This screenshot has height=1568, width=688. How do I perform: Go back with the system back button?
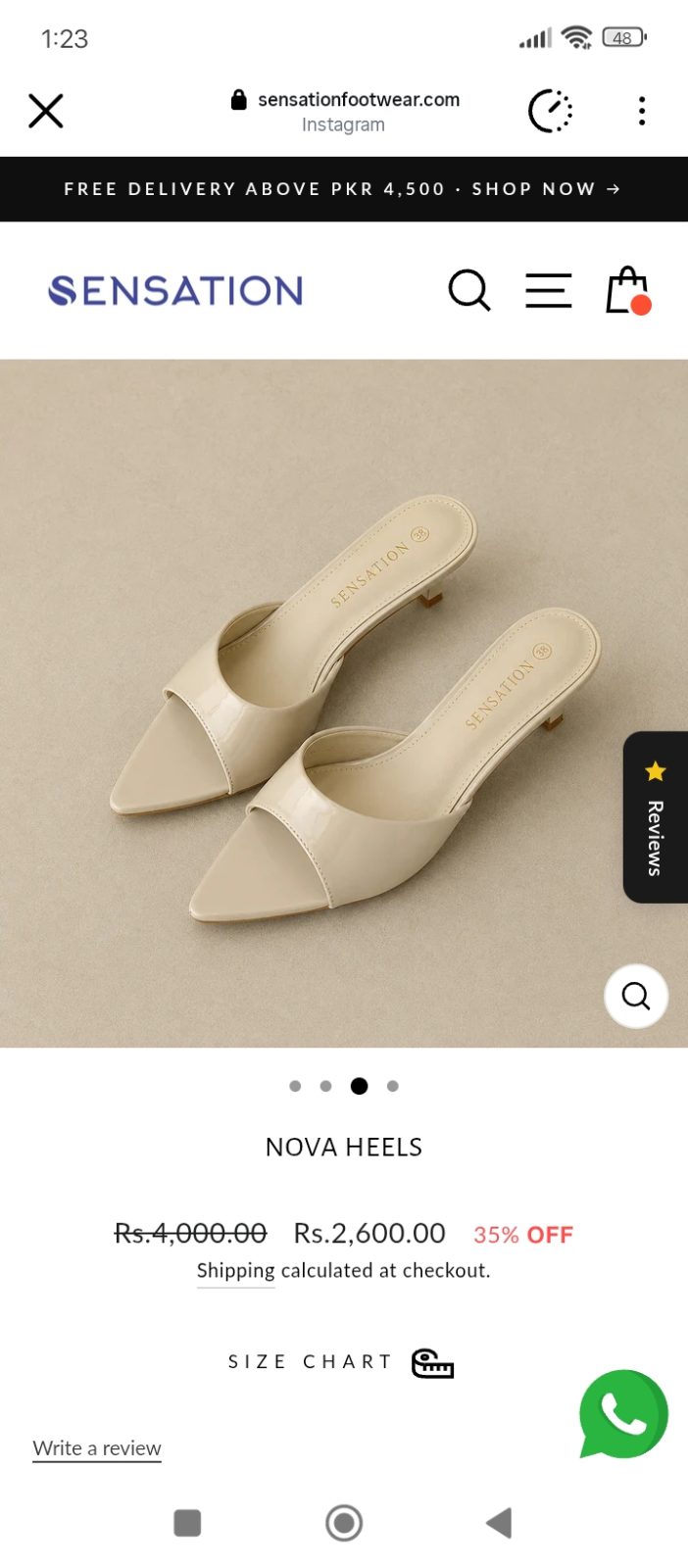coord(499,1523)
